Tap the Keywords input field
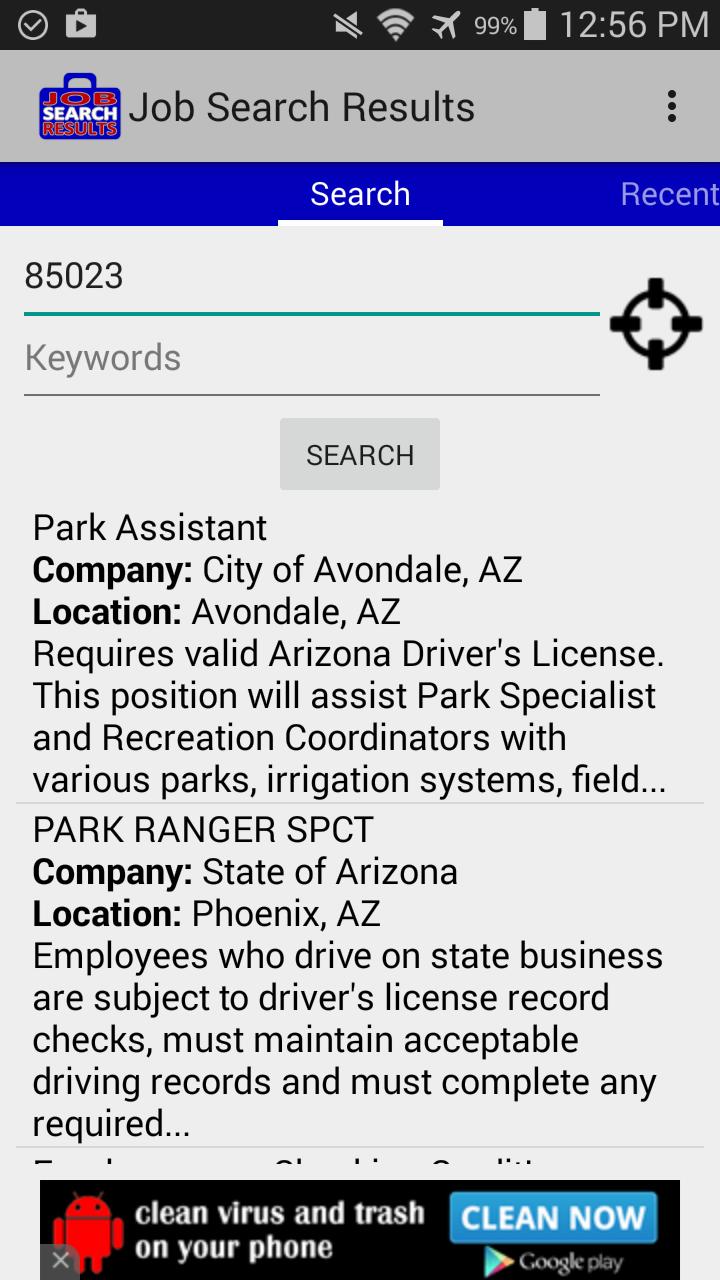 310,358
